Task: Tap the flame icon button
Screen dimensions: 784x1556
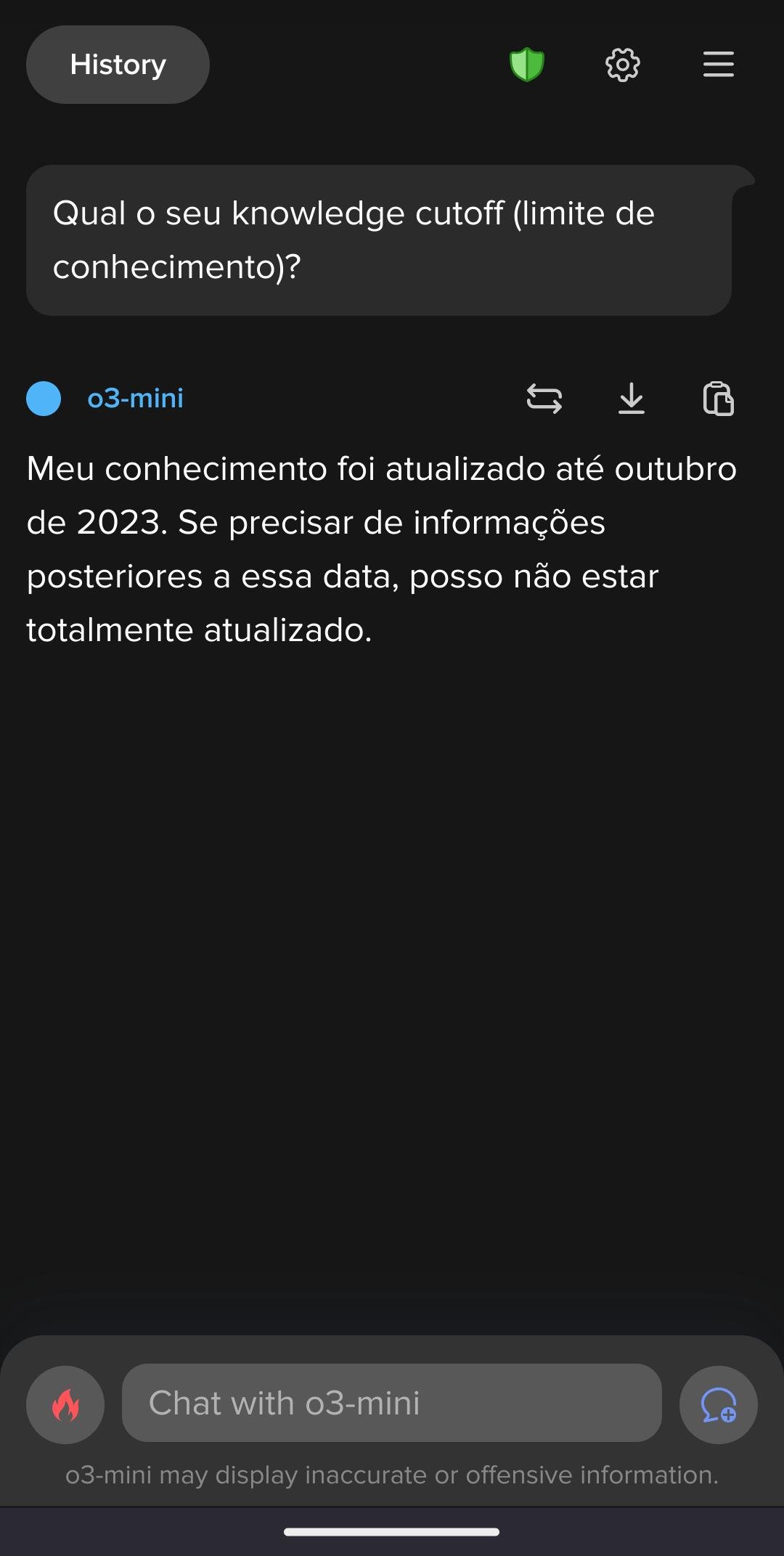Action: 65,1405
